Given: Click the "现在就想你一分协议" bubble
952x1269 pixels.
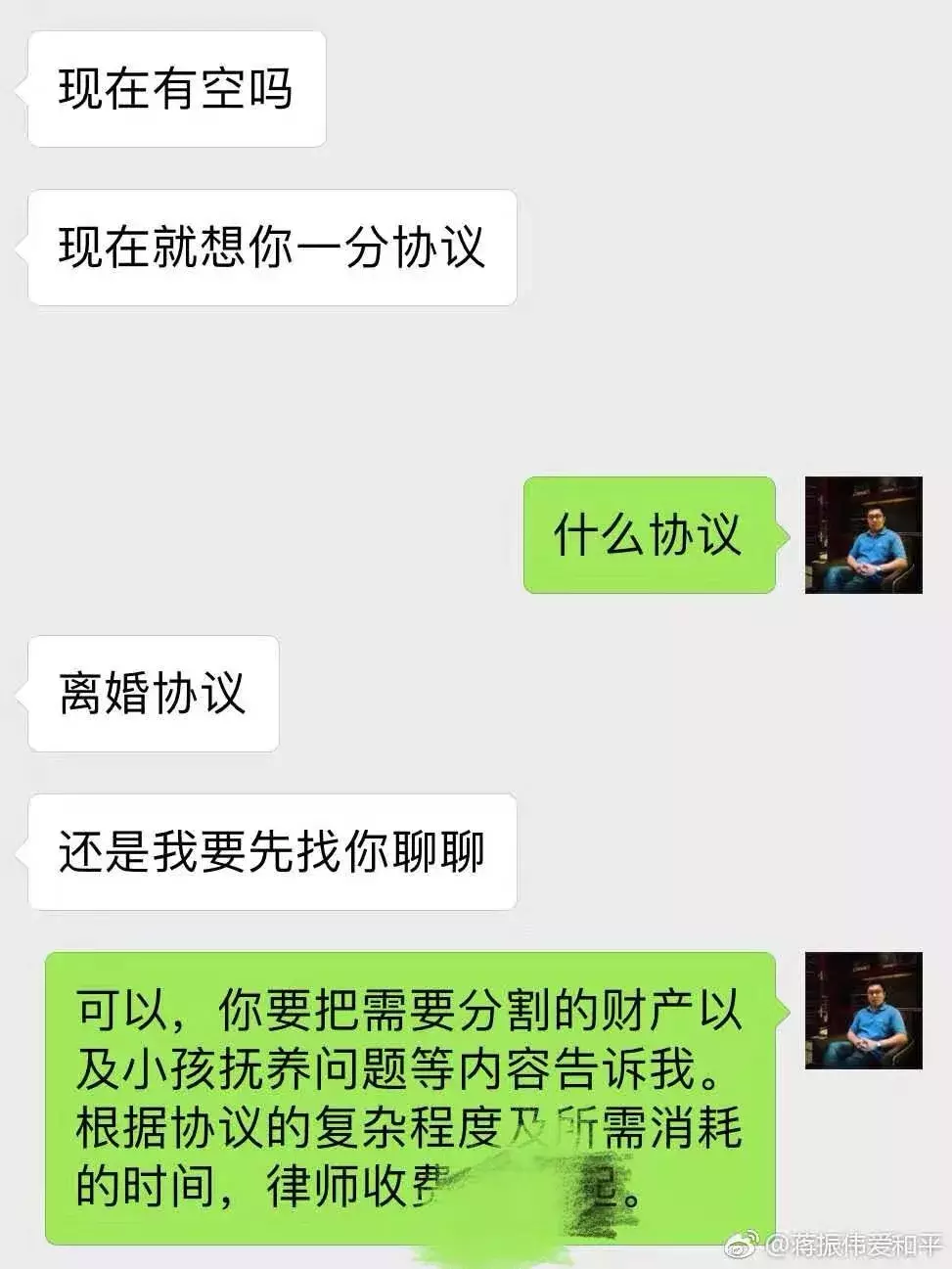Looking at the screenshot, I should [274, 245].
